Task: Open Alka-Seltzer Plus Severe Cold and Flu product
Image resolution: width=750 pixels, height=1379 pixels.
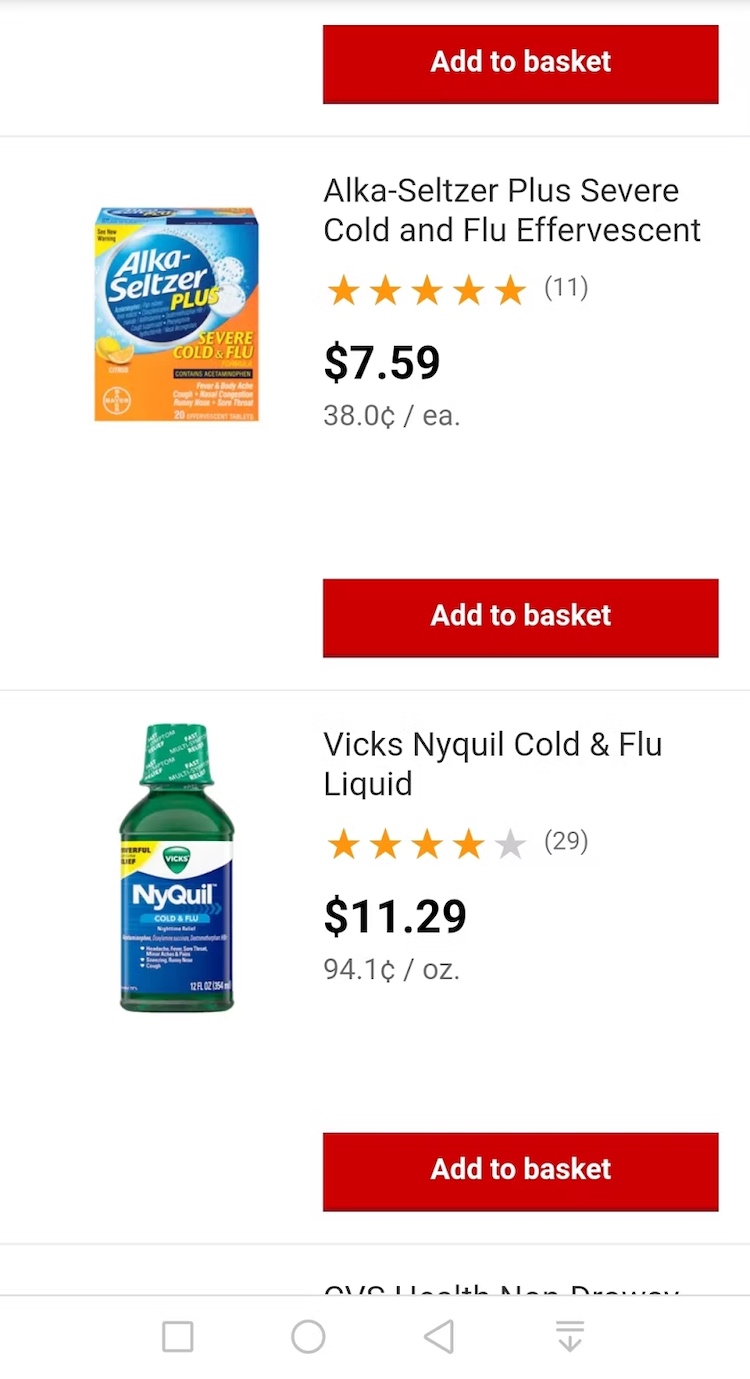Action: (x=512, y=210)
